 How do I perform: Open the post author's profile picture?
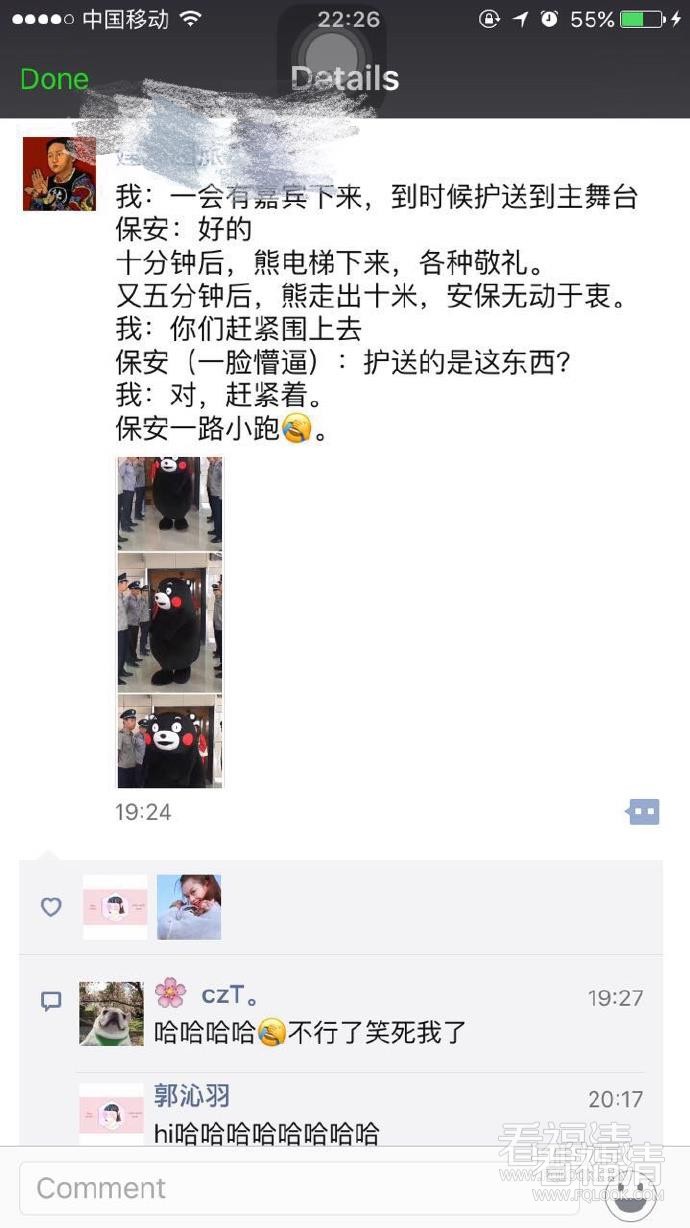pos(59,174)
